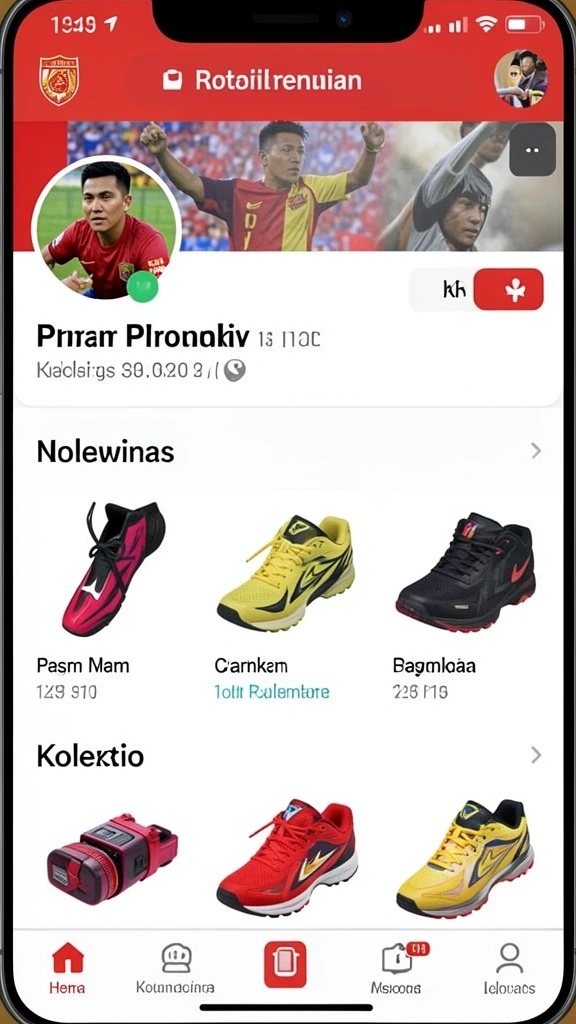Open the yellow Carnkem shoe
Viewport: 576px width, 1024px height.
[286, 573]
